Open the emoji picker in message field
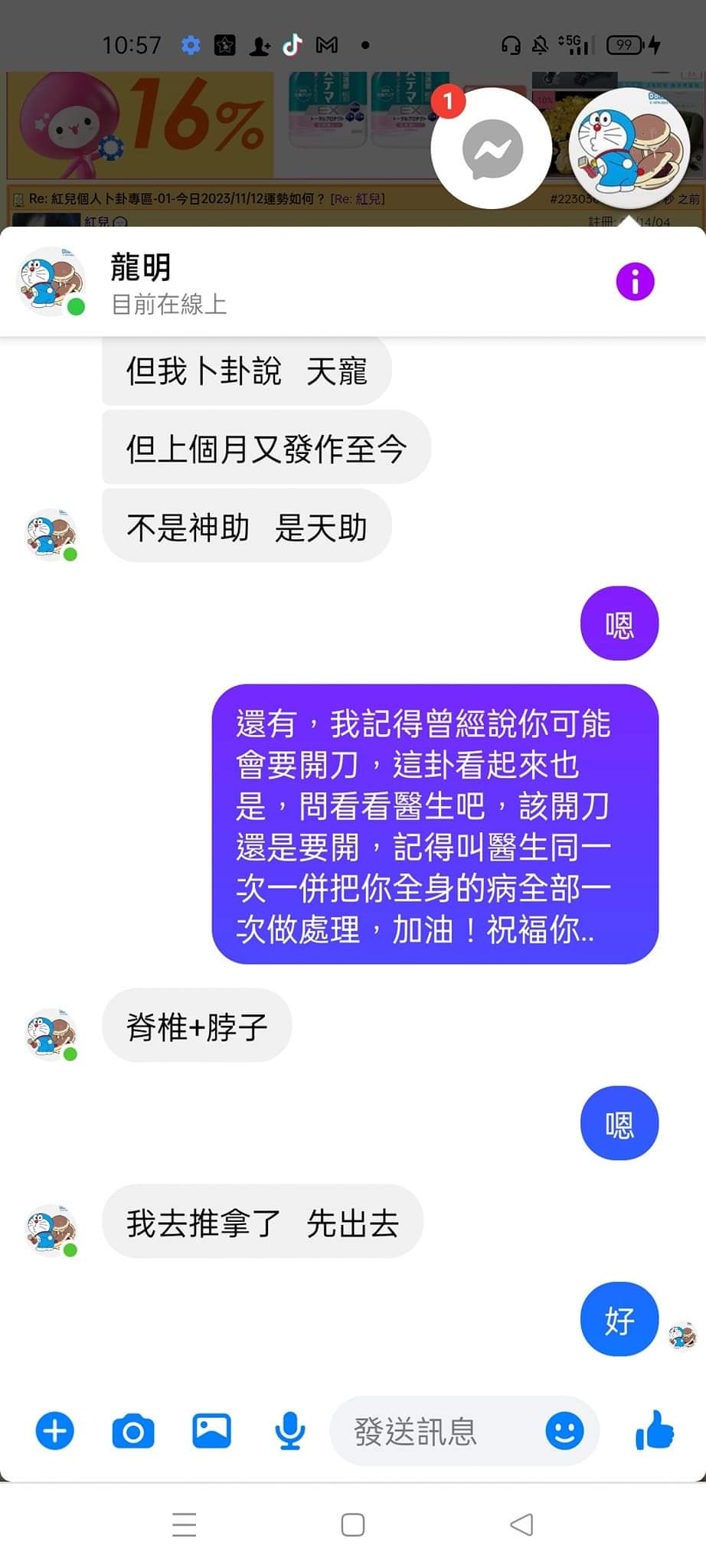Viewport: 706px width, 1568px height. point(564,1431)
